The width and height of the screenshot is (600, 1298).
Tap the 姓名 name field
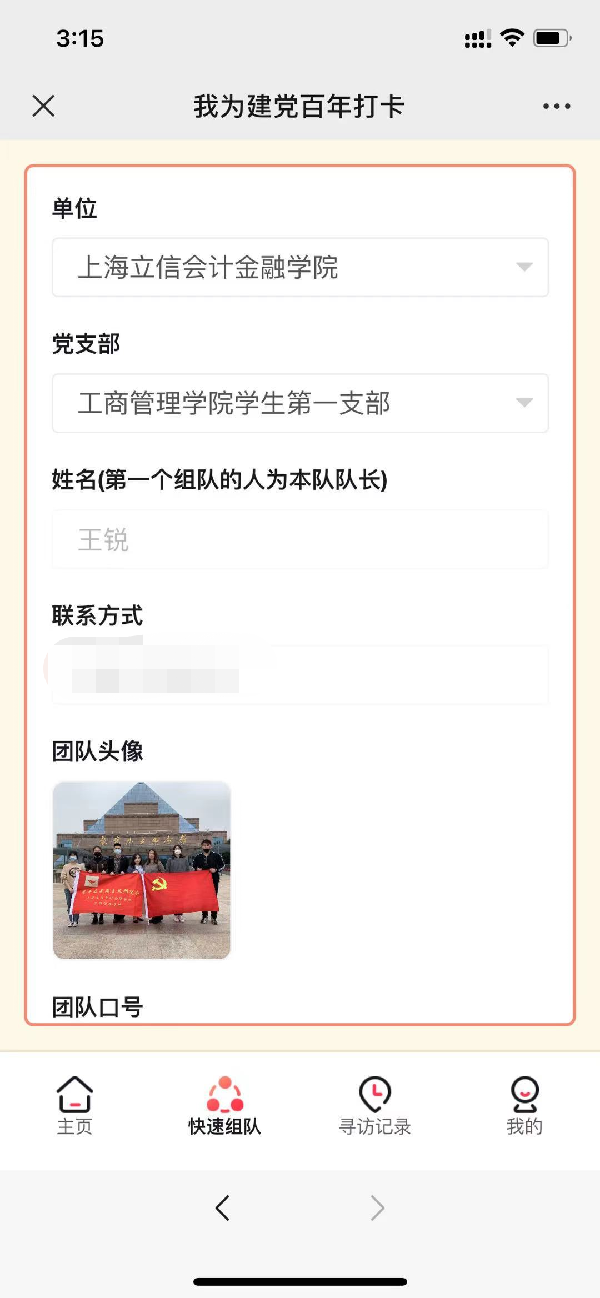click(300, 540)
